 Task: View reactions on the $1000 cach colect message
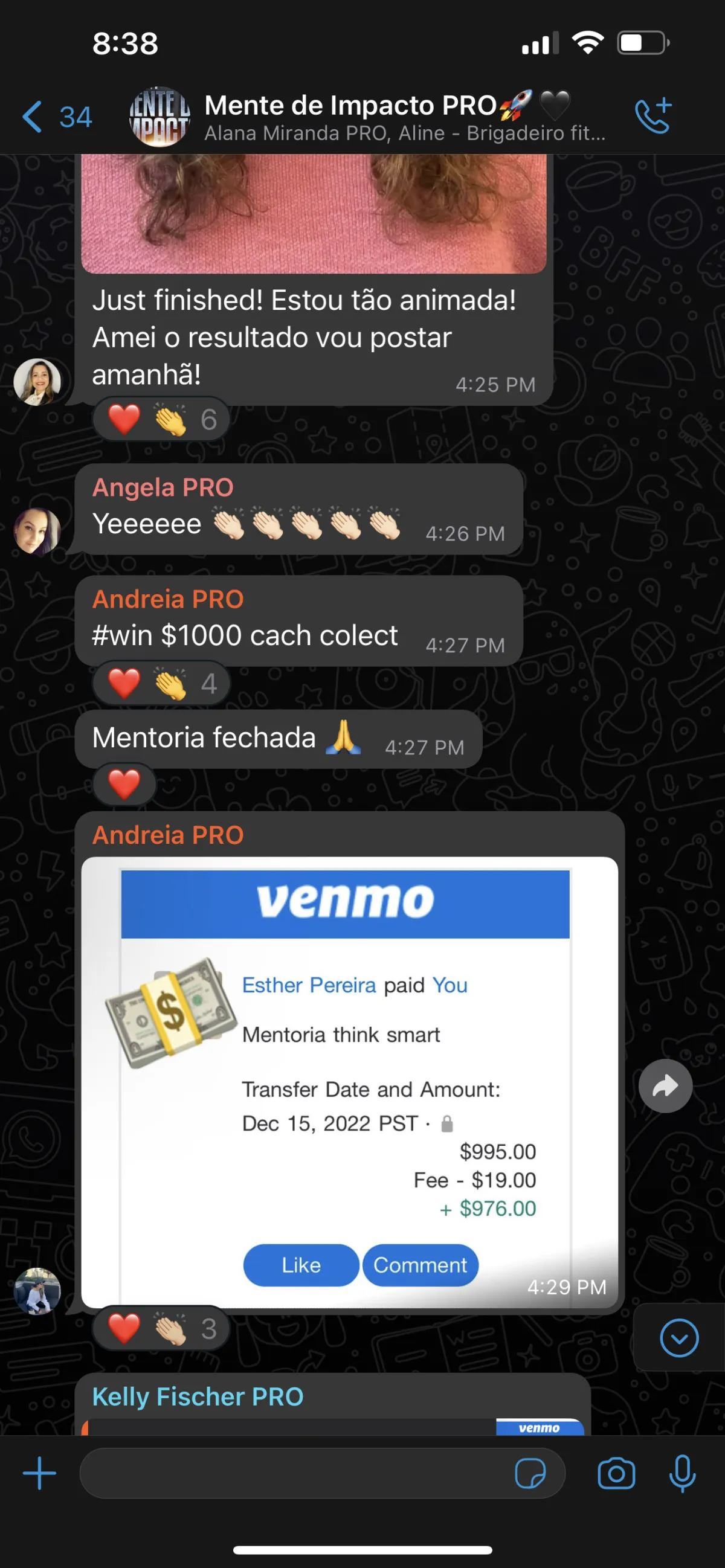tap(161, 683)
